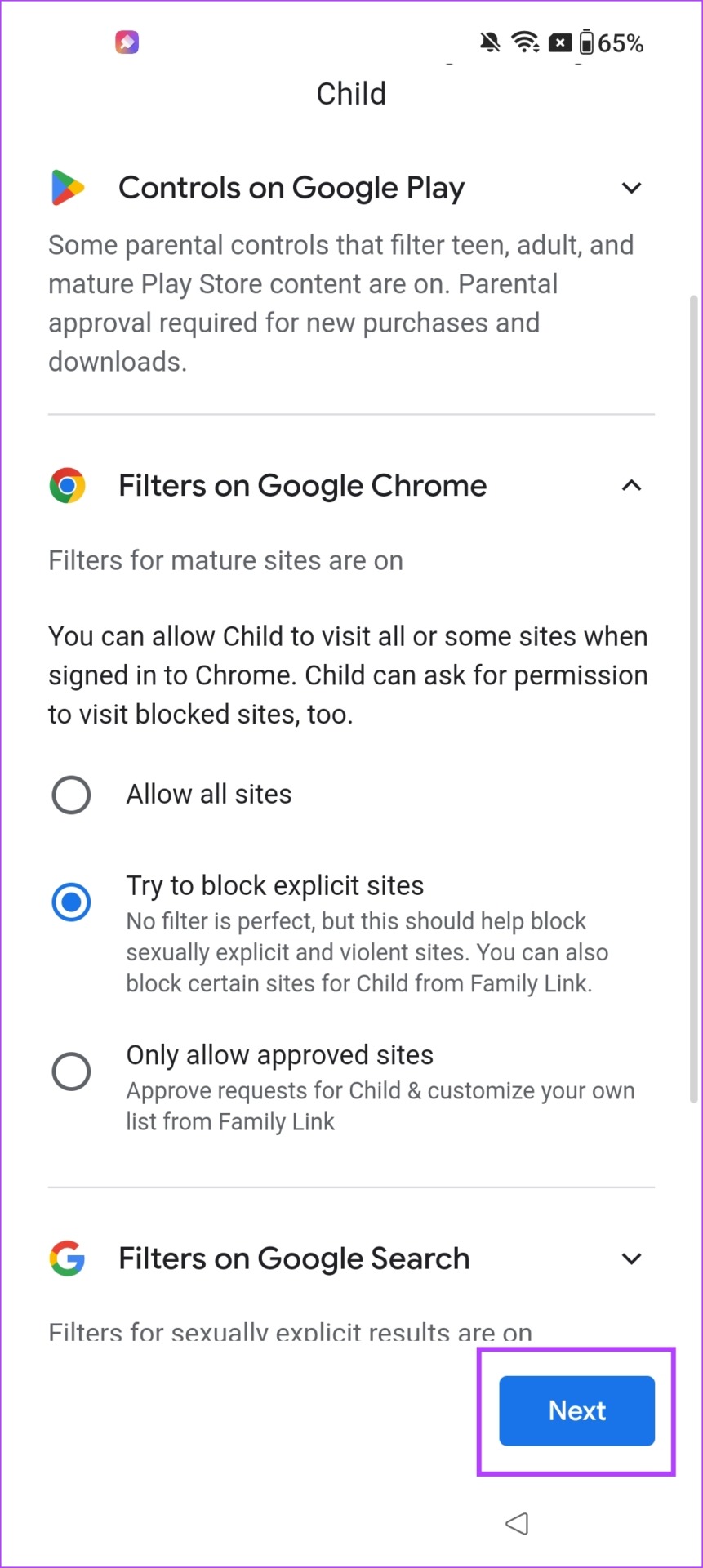Tap the Next button
Screen dimensions: 703x1568
pyautogui.click(x=576, y=1410)
